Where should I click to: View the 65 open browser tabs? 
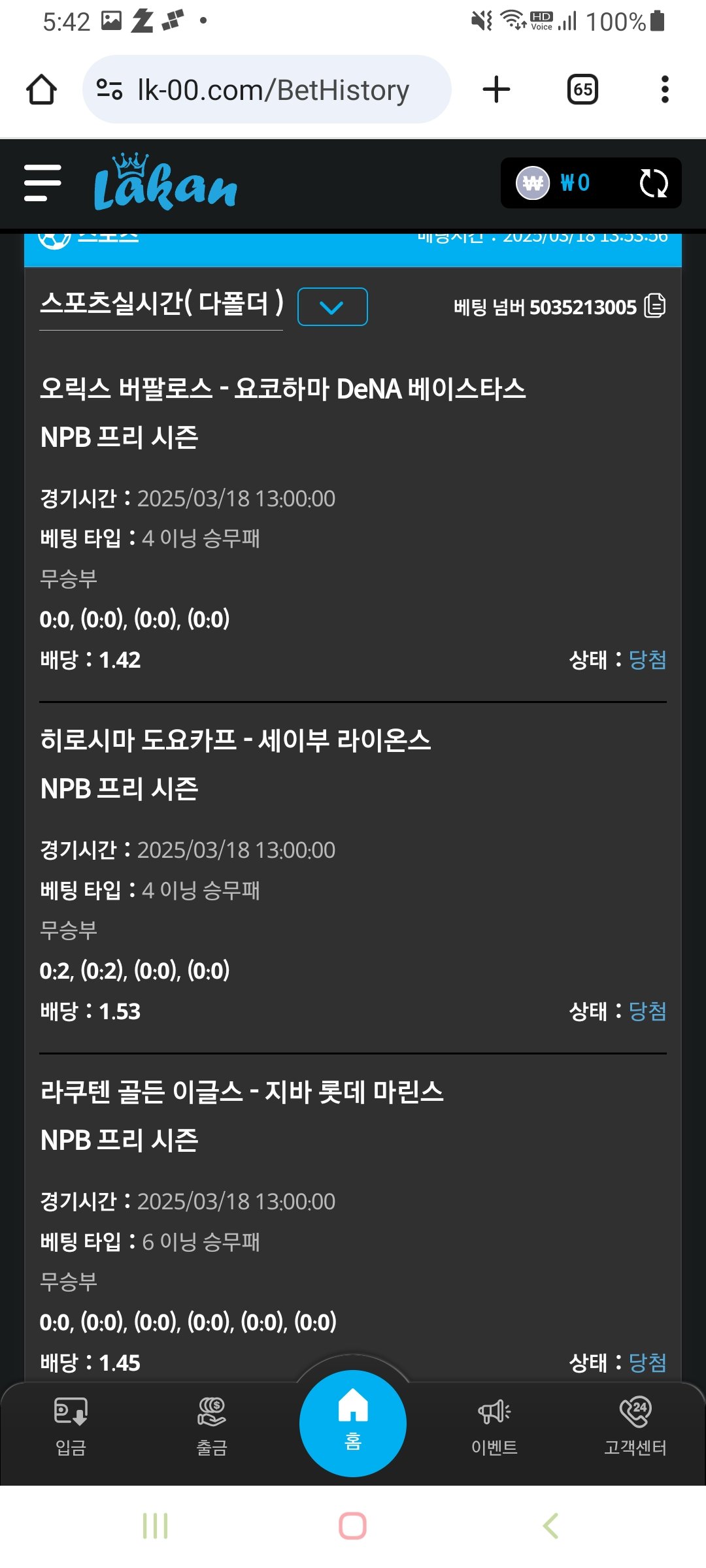click(582, 90)
